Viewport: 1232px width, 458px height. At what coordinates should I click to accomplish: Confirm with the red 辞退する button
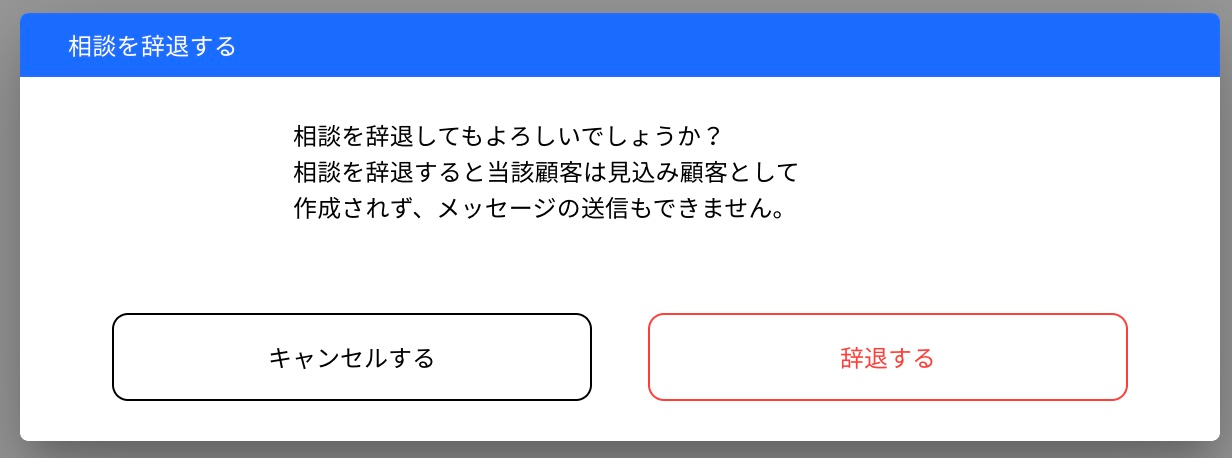pyautogui.click(x=887, y=357)
